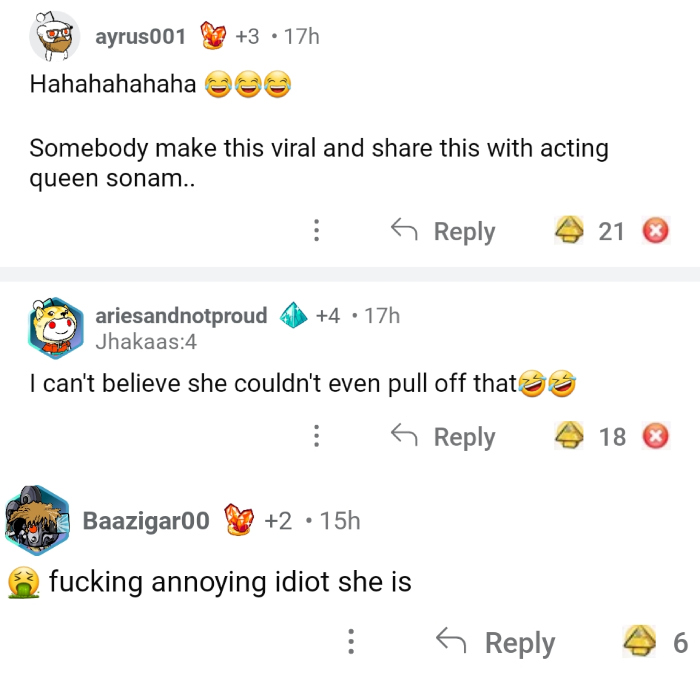Reply to Baazigar00's comment
This screenshot has width=700, height=685.
[496, 642]
